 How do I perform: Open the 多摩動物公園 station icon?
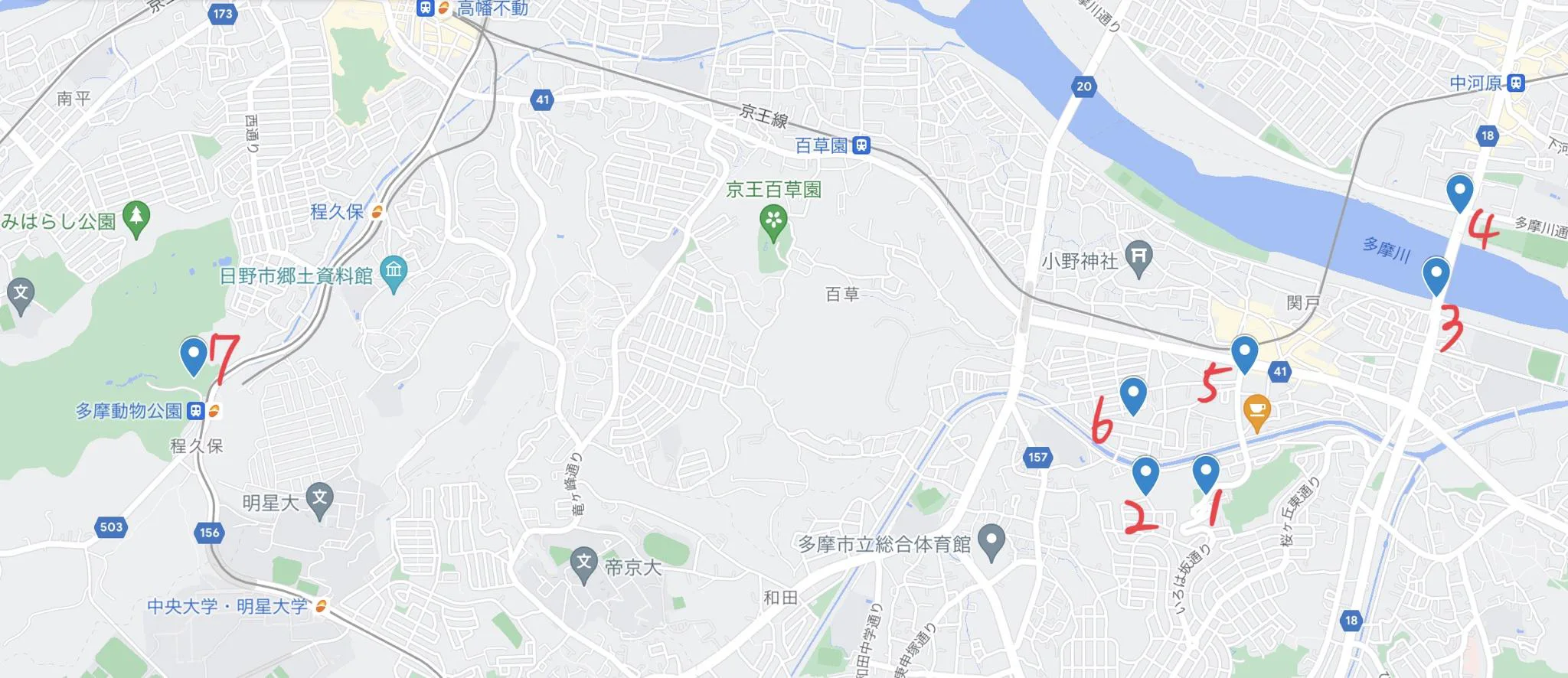click(196, 411)
